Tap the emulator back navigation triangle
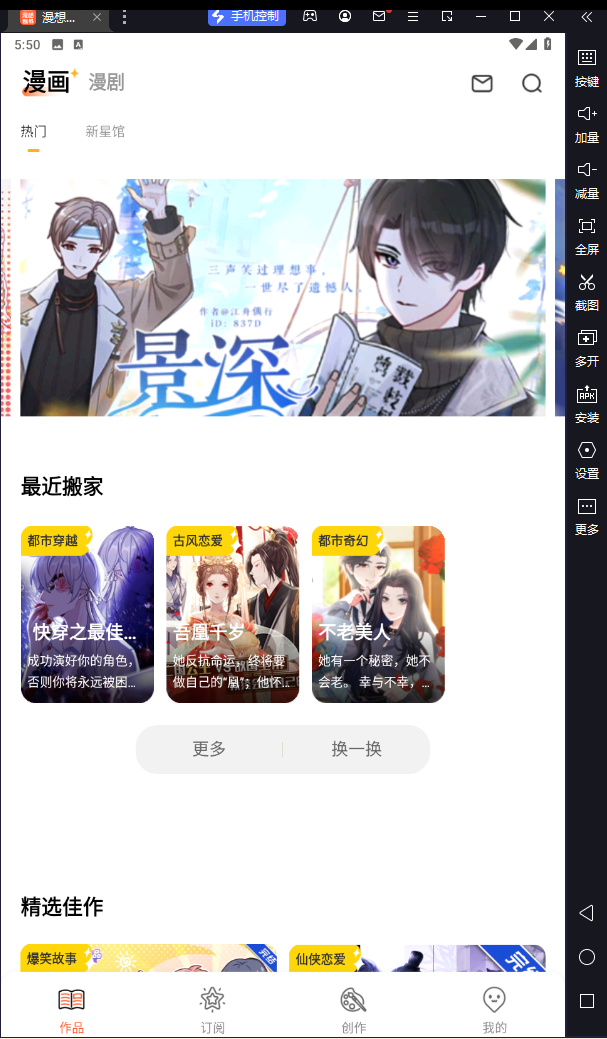The height and width of the screenshot is (1039, 607). 587,913
